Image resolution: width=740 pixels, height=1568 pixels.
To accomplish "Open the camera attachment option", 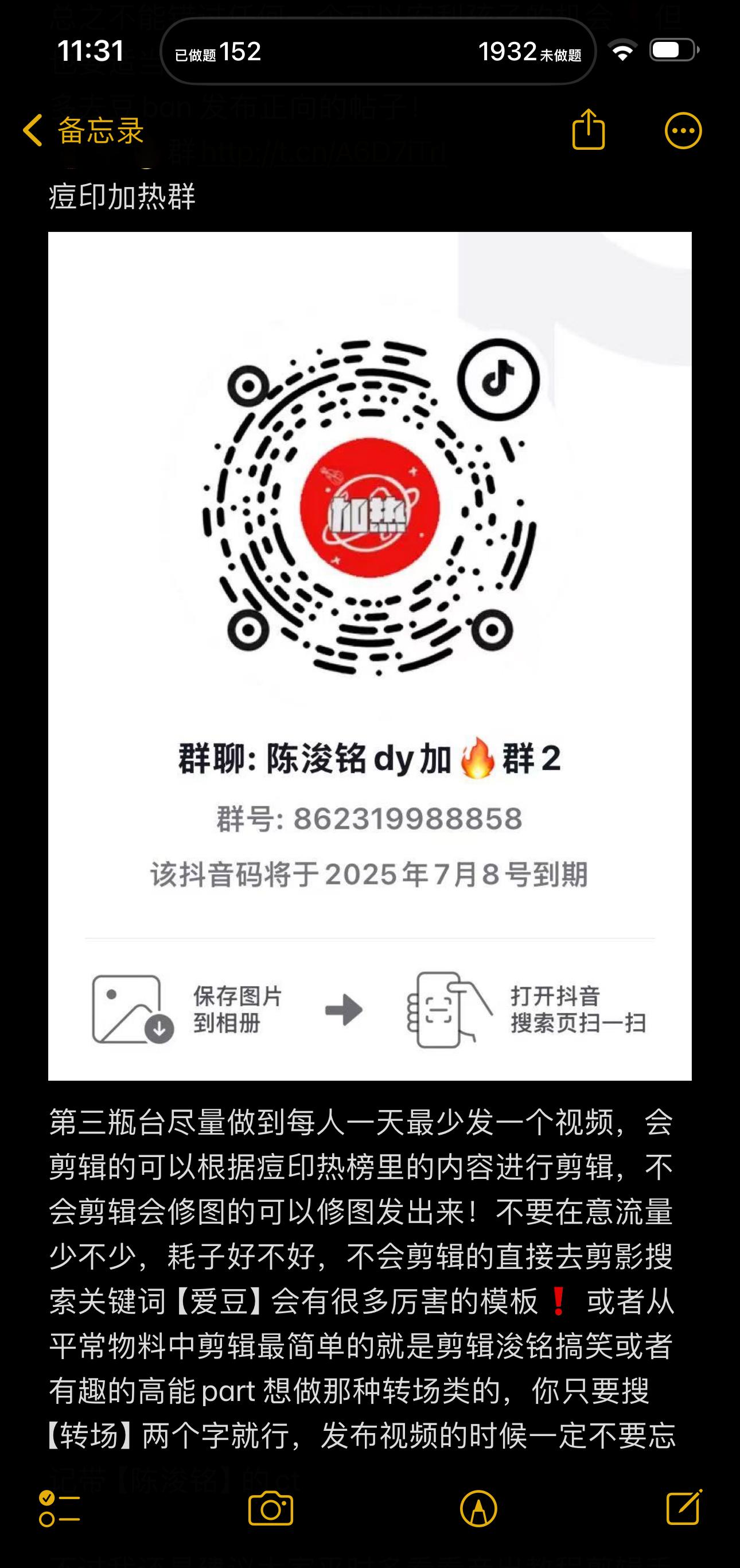I will click(x=271, y=1508).
